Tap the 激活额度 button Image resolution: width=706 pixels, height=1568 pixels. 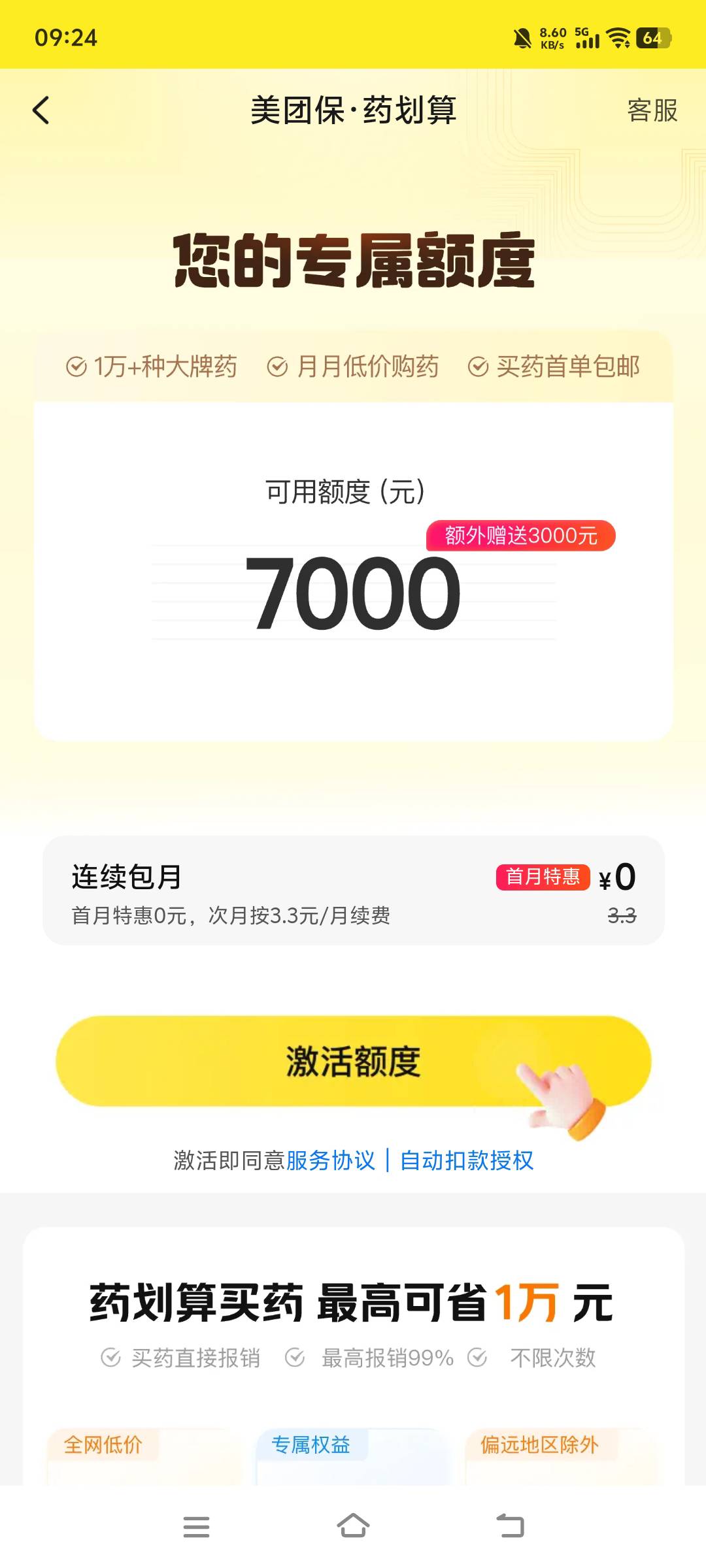[x=353, y=1061]
